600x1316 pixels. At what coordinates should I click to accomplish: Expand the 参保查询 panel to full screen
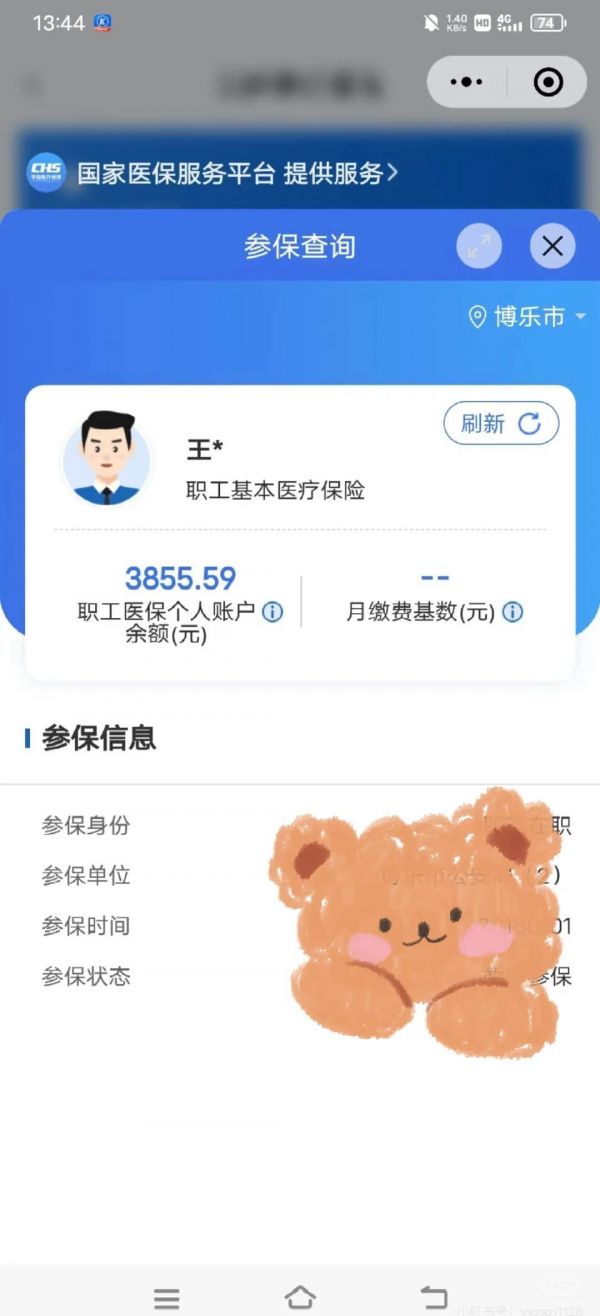tap(479, 246)
